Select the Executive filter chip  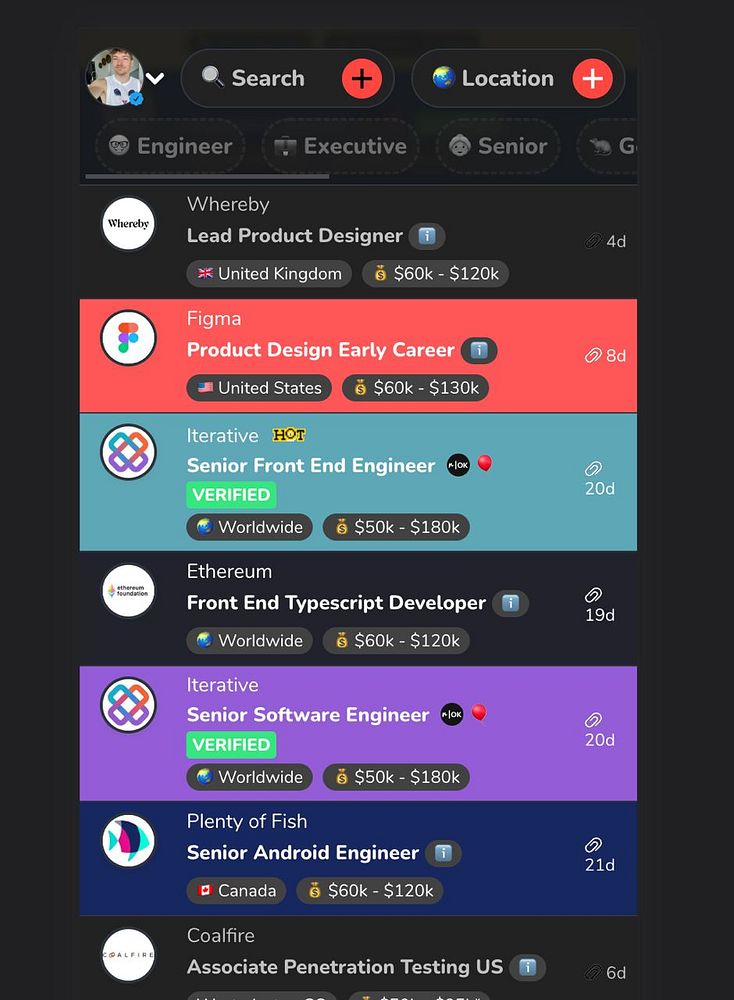341,146
